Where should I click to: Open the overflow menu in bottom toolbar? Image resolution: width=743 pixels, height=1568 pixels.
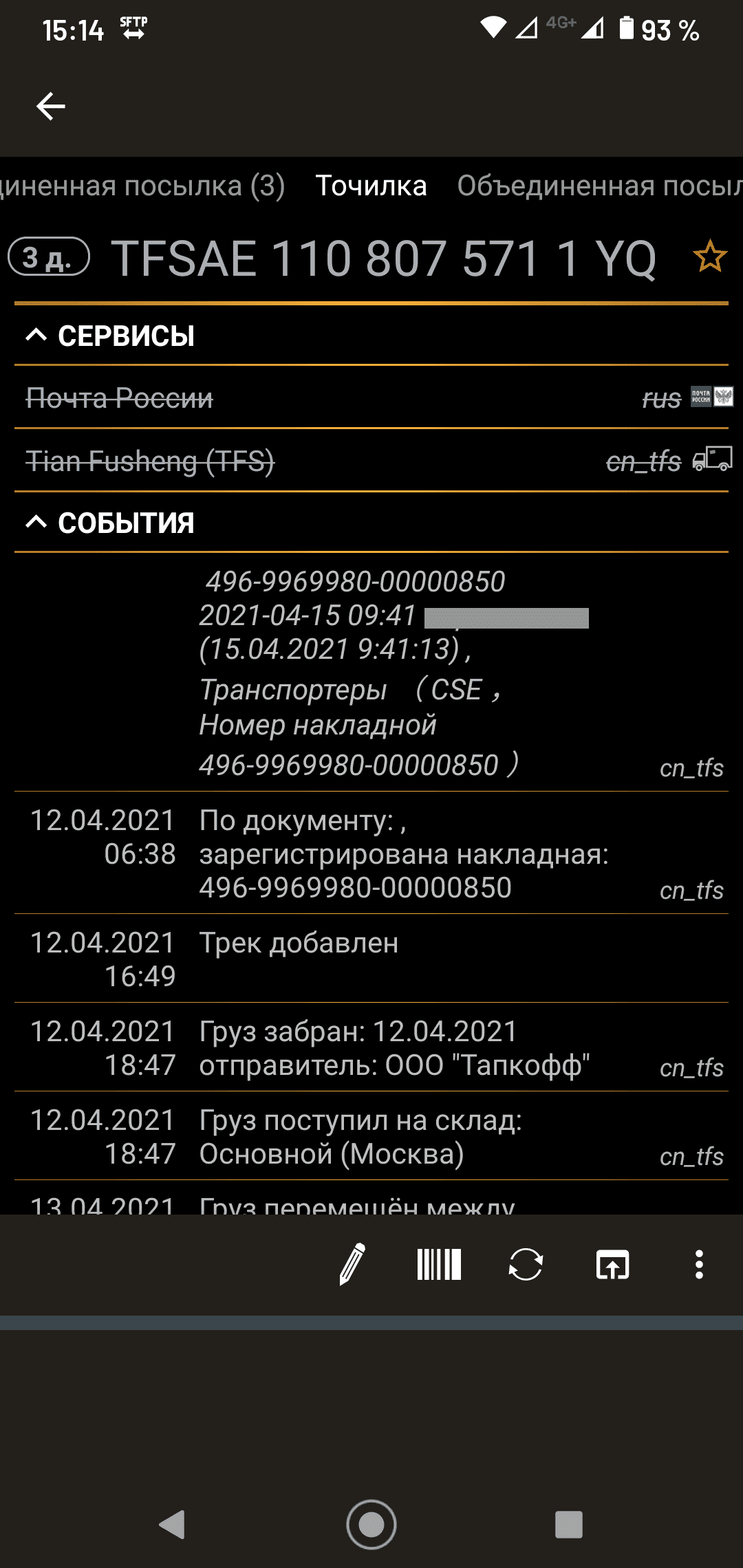coord(699,1264)
